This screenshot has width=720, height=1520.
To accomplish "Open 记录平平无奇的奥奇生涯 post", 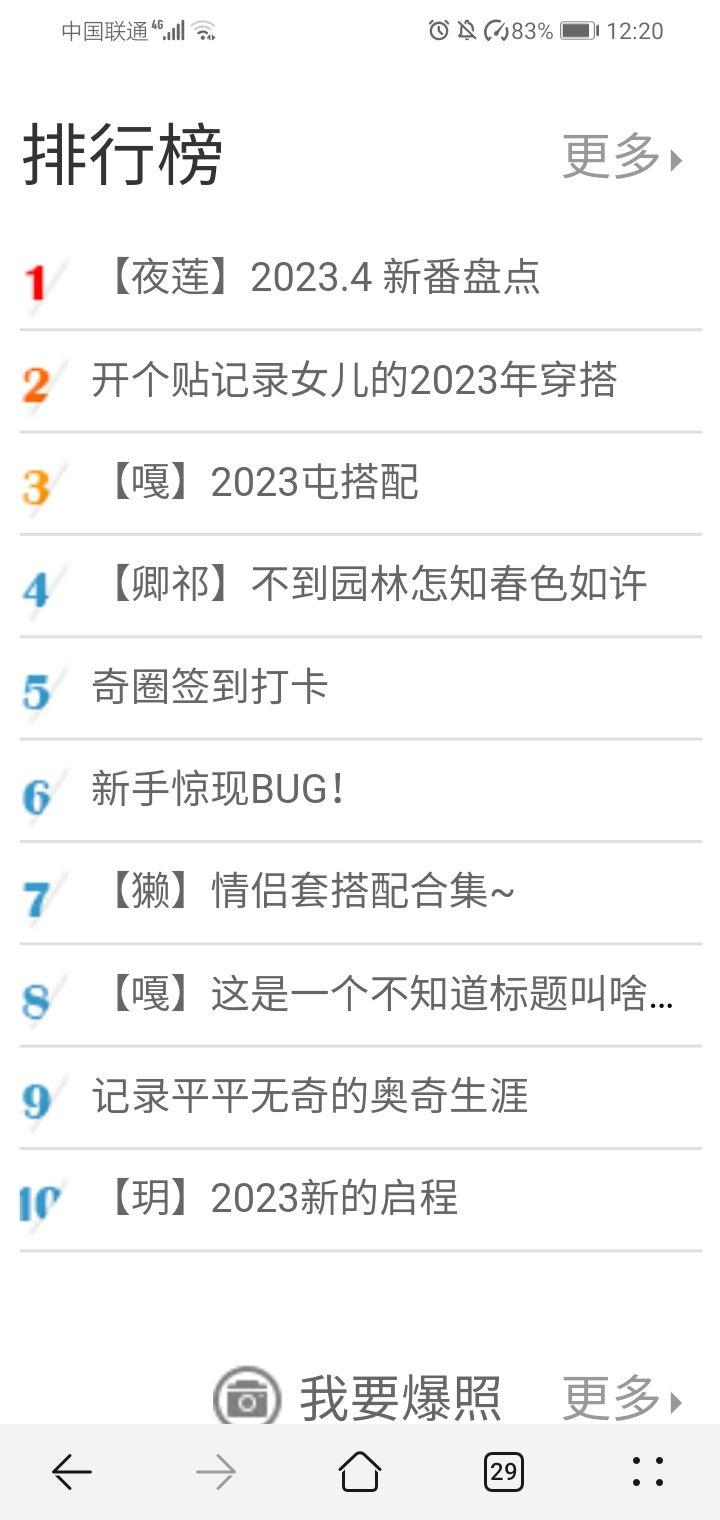I will (x=310, y=1097).
